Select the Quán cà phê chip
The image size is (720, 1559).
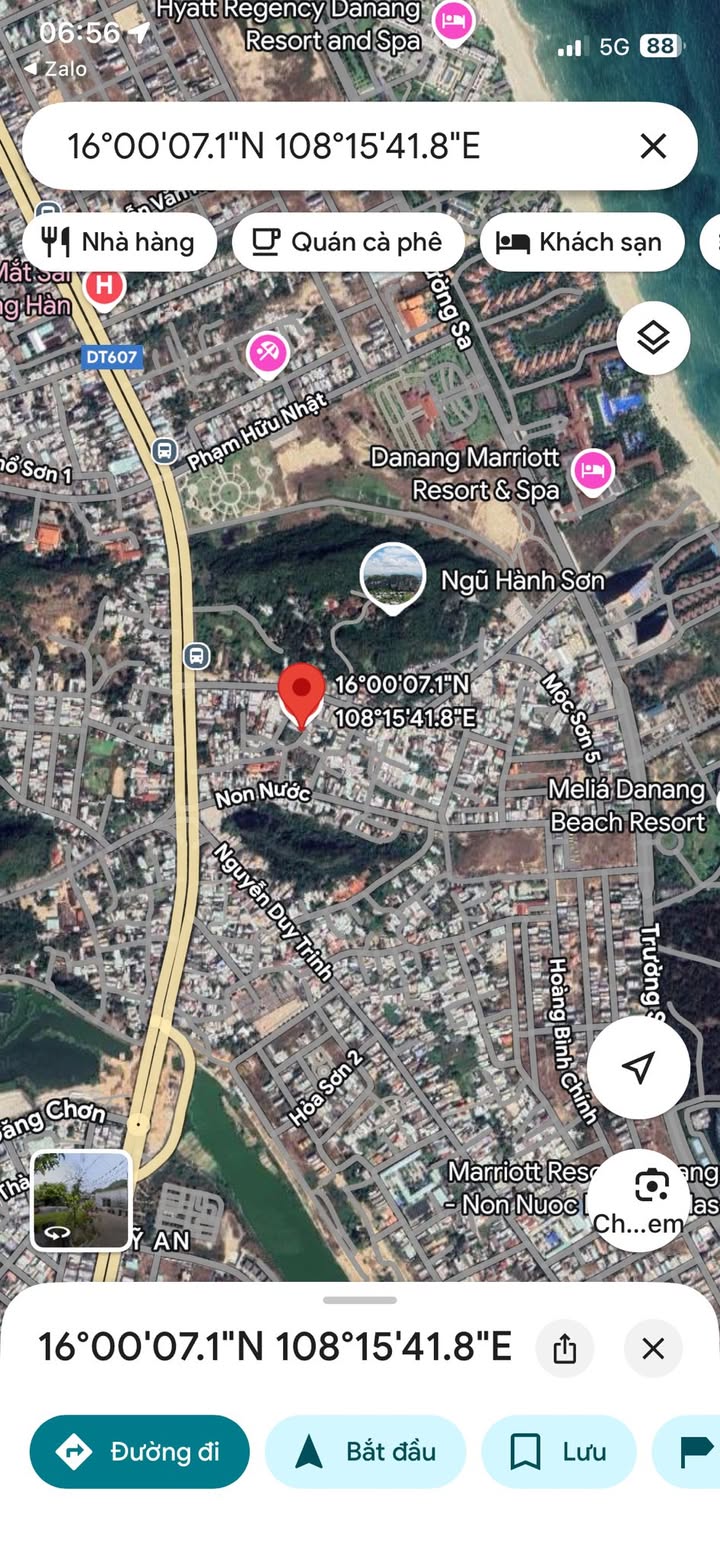click(348, 242)
